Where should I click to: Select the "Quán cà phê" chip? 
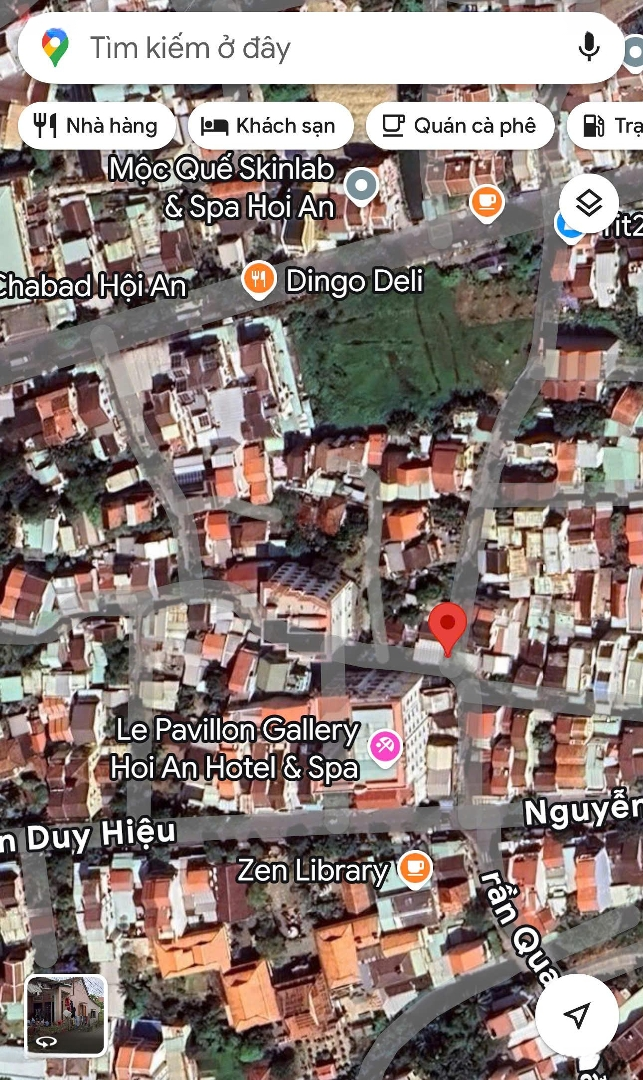(x=460, y=126)
